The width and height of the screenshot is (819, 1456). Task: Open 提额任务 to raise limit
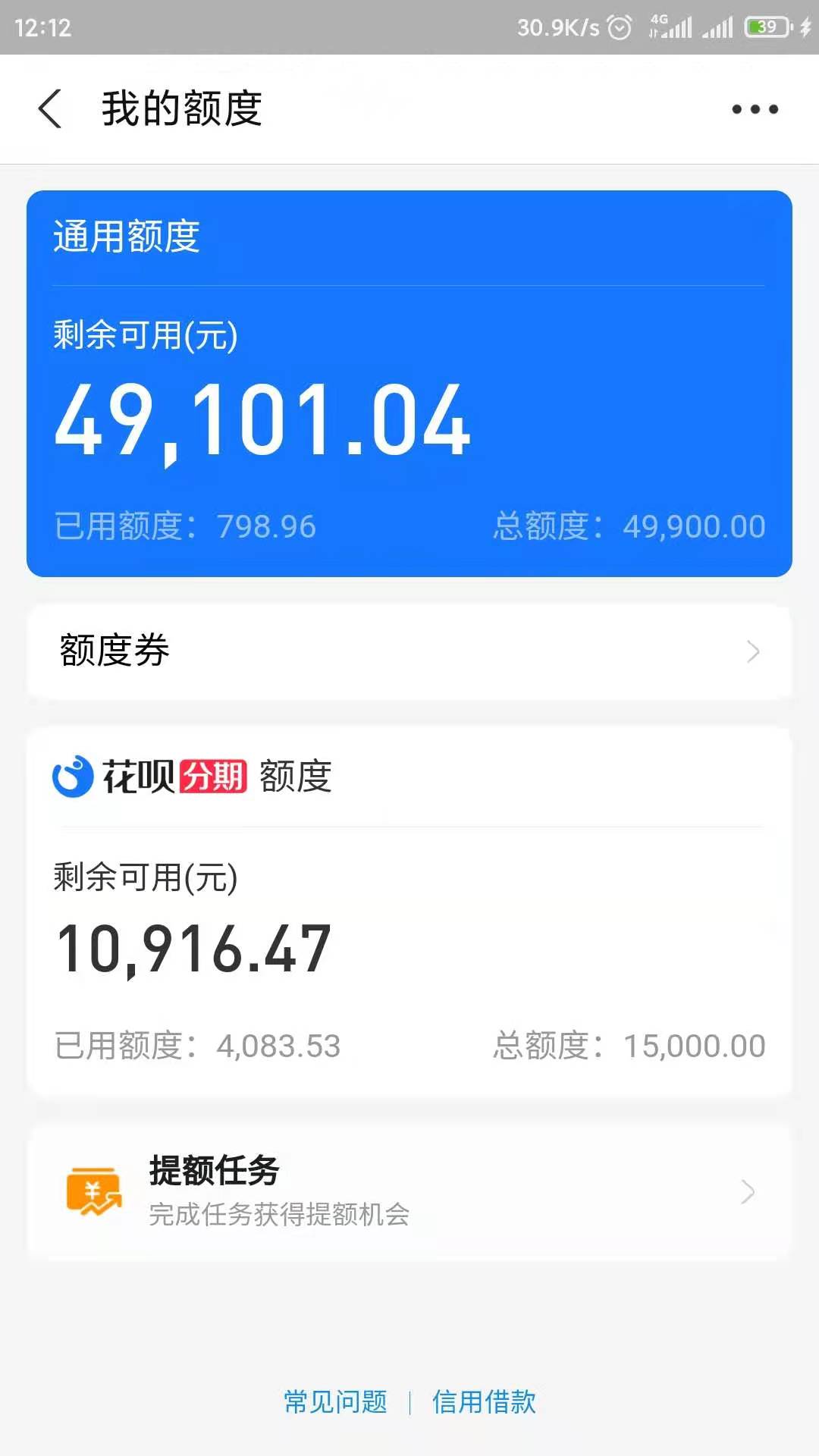(x=409, y=1192)
